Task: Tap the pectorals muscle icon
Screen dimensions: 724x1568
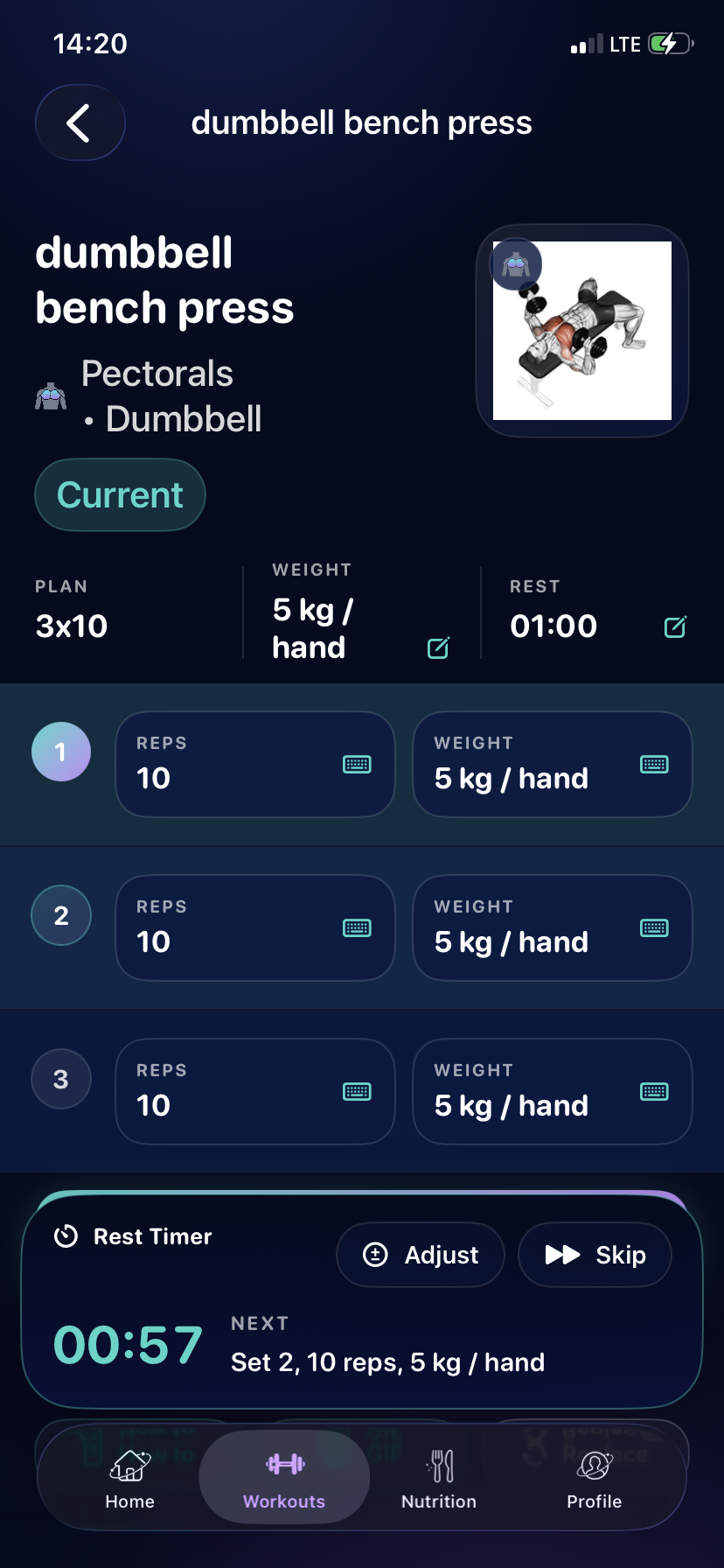Action: pos(51,395)
